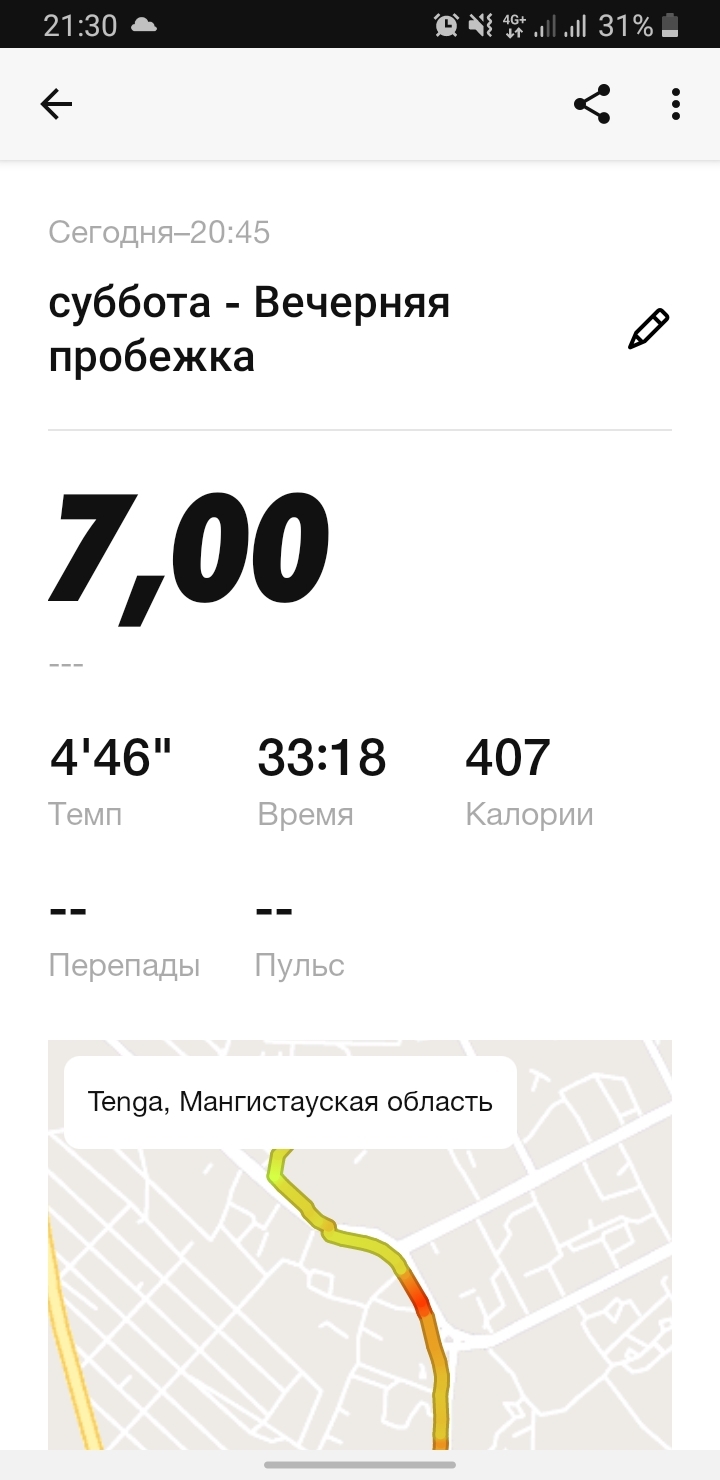This screenshot has width=720, height=1480.
Task: Share this run summary
Action: point(592,104)
